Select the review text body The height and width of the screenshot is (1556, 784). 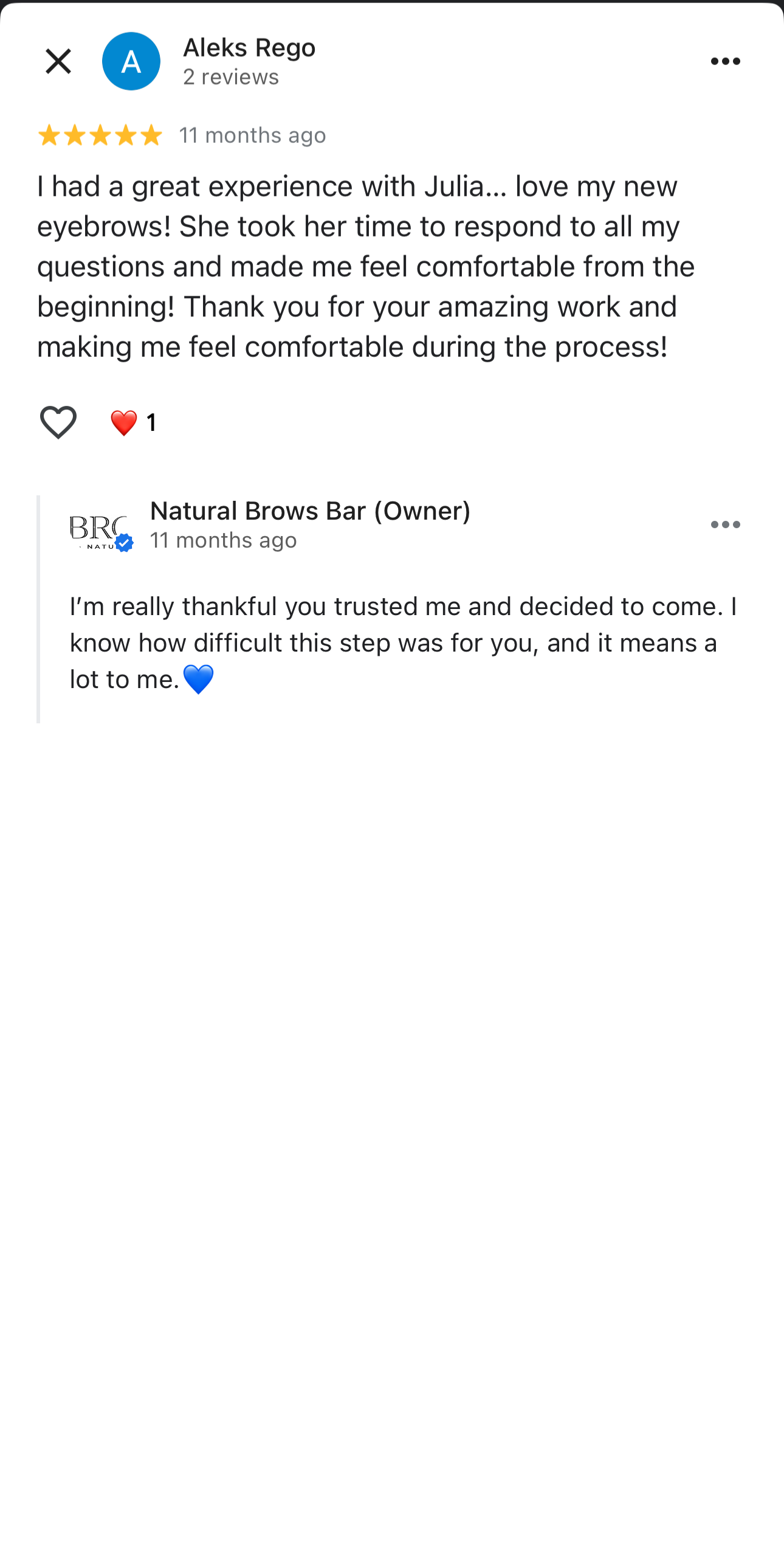click(x=365, y=266)
